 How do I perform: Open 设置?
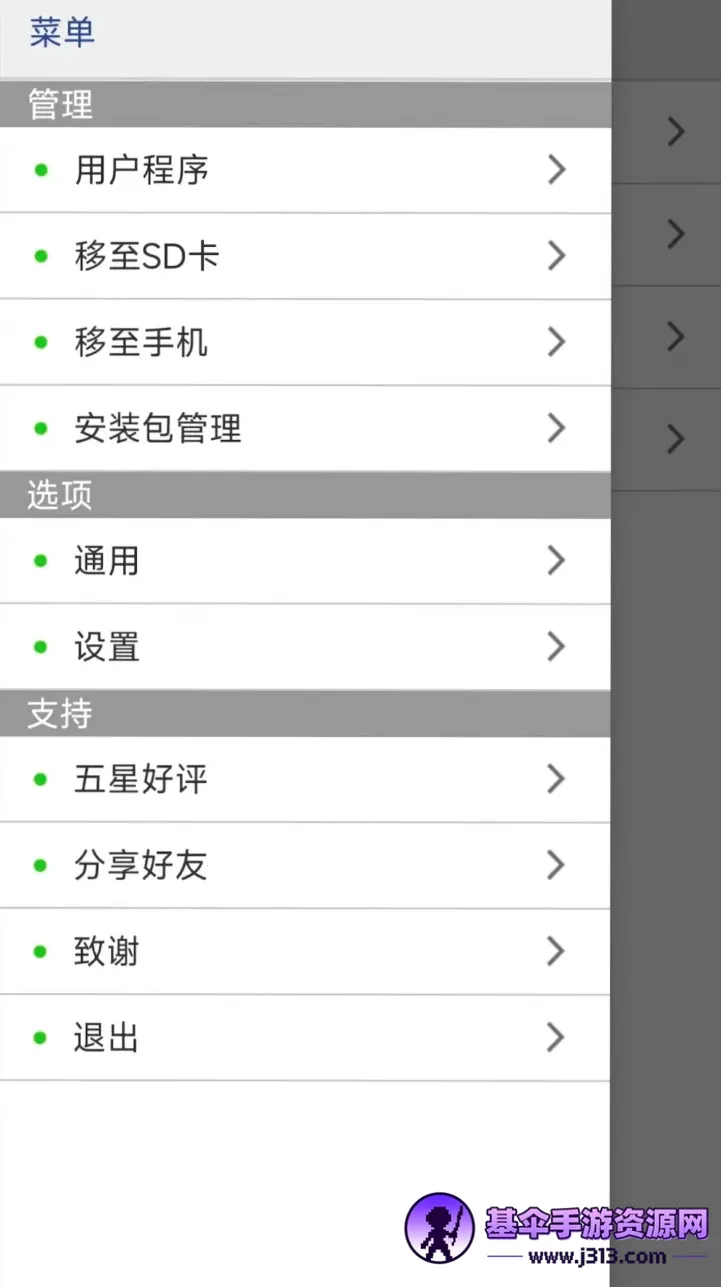tap(106, 647)
